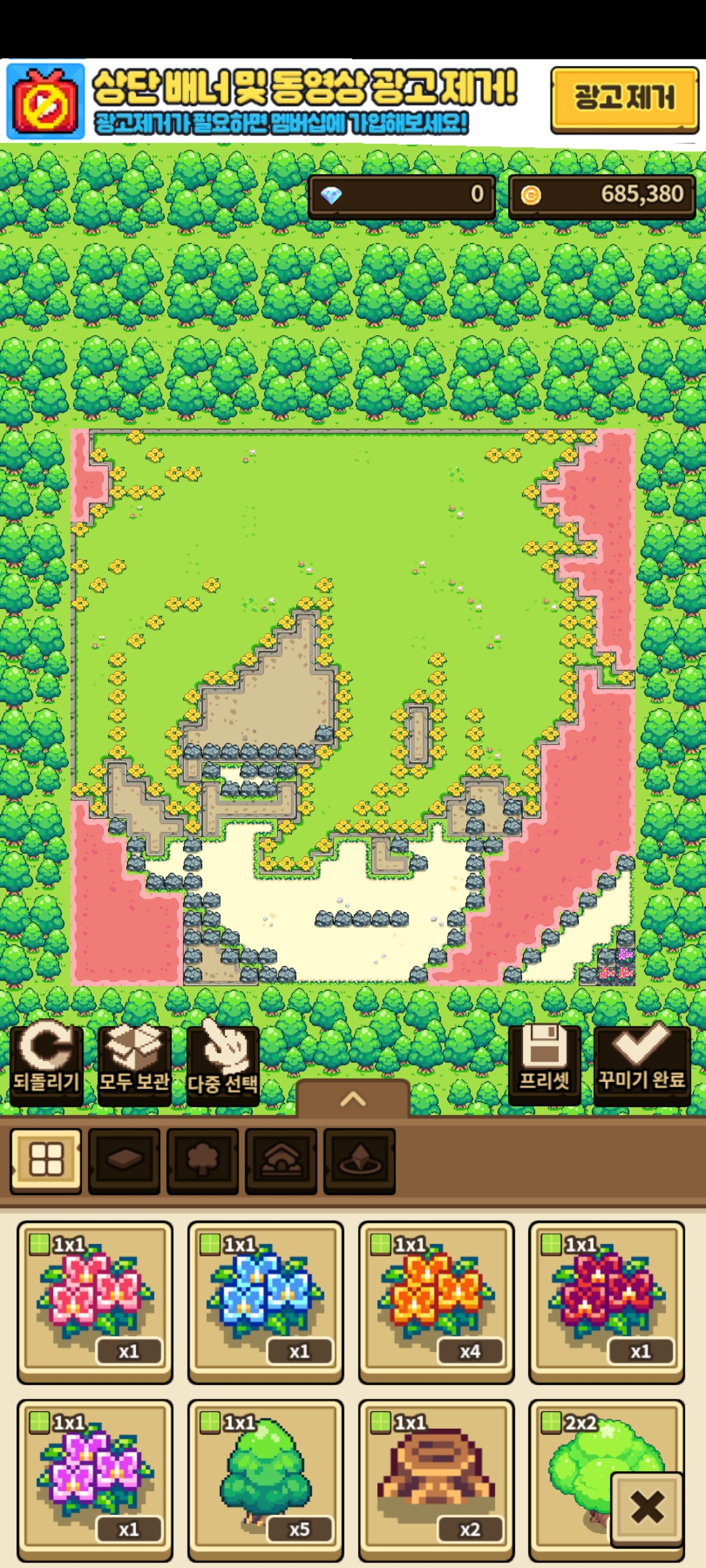
Task: Open the 프리셋 preset save button
Action: click(x=545, y=1064)
